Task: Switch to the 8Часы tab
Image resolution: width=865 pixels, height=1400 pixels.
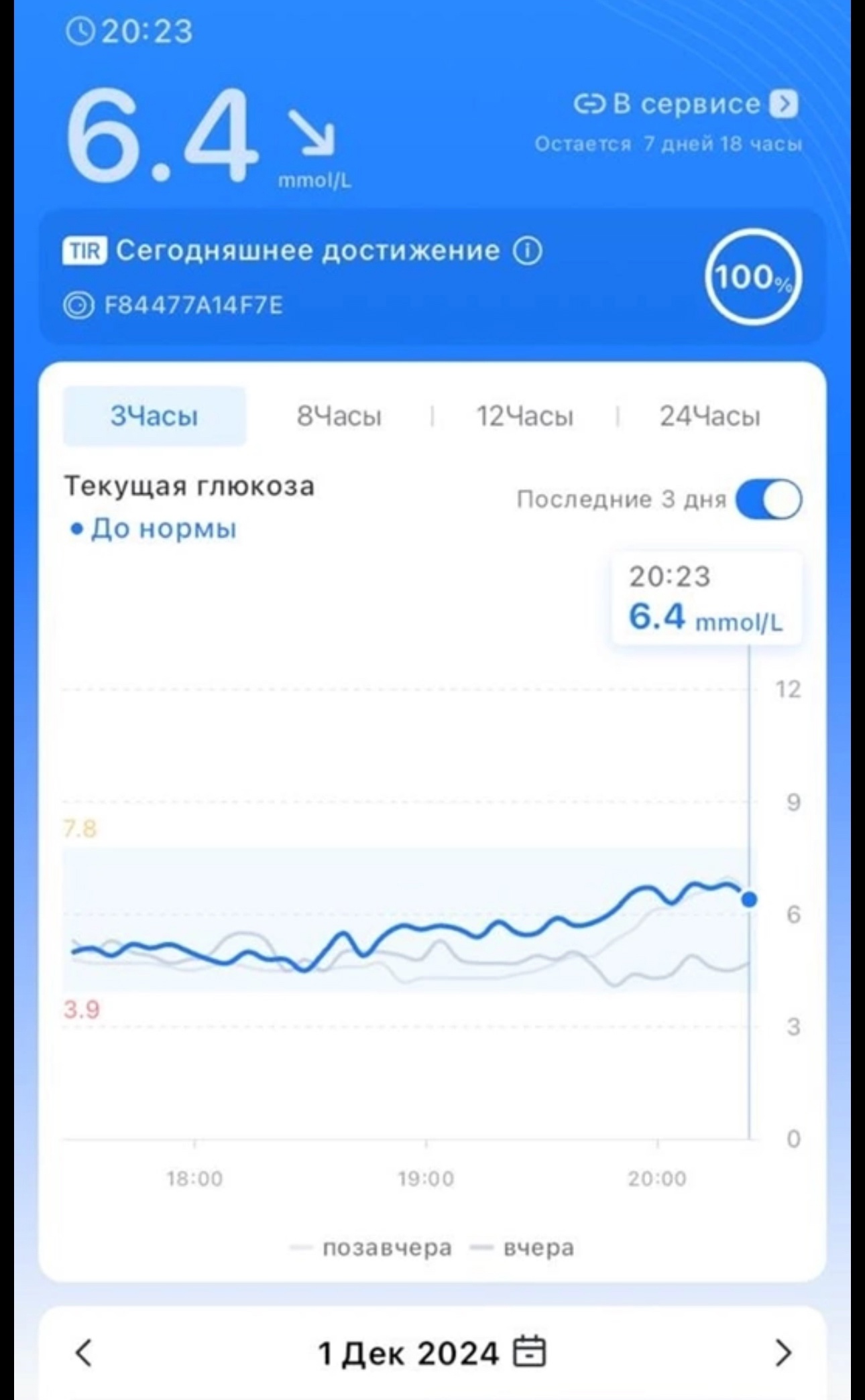Action: tap(339, 416)
